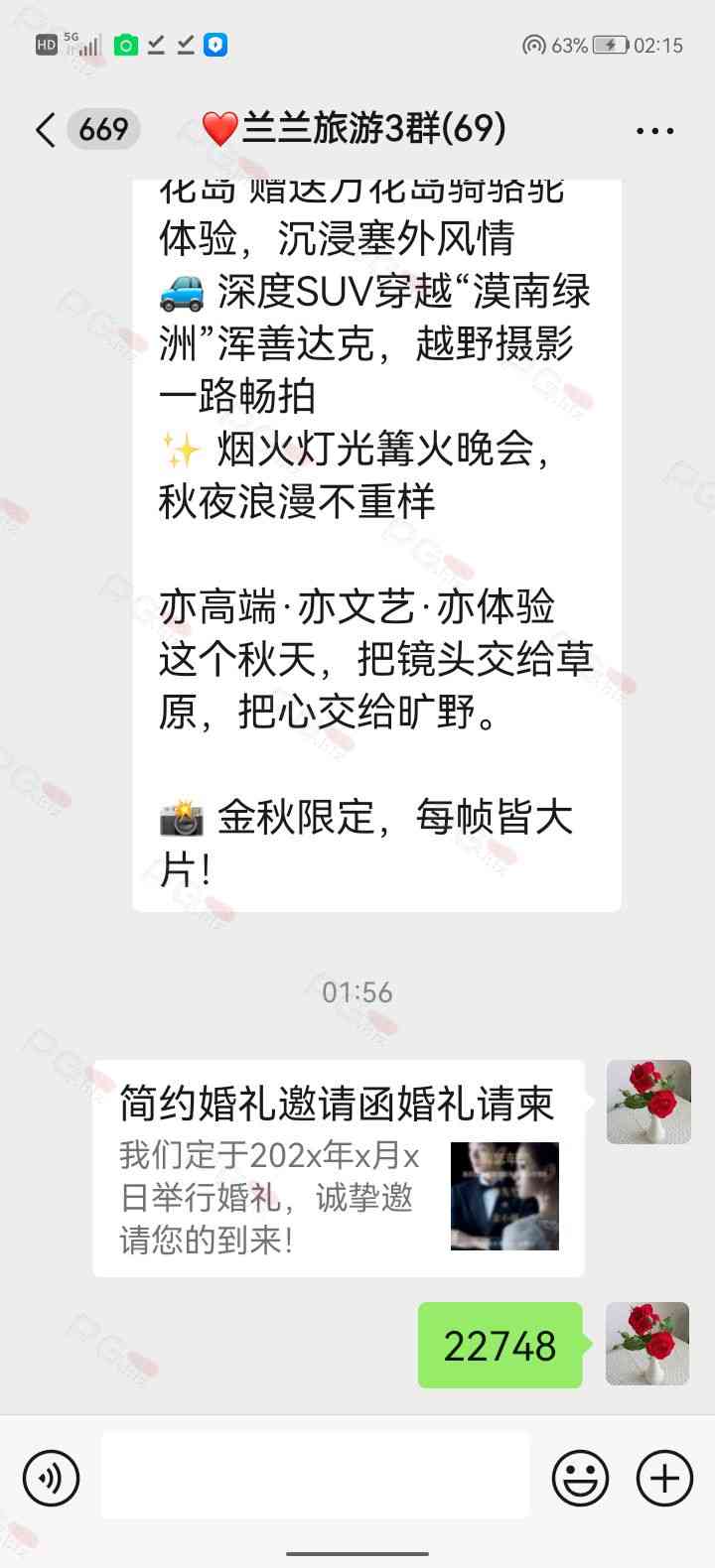Go back to the chat list
The image size is (715, 1568).
coord(46,130)
